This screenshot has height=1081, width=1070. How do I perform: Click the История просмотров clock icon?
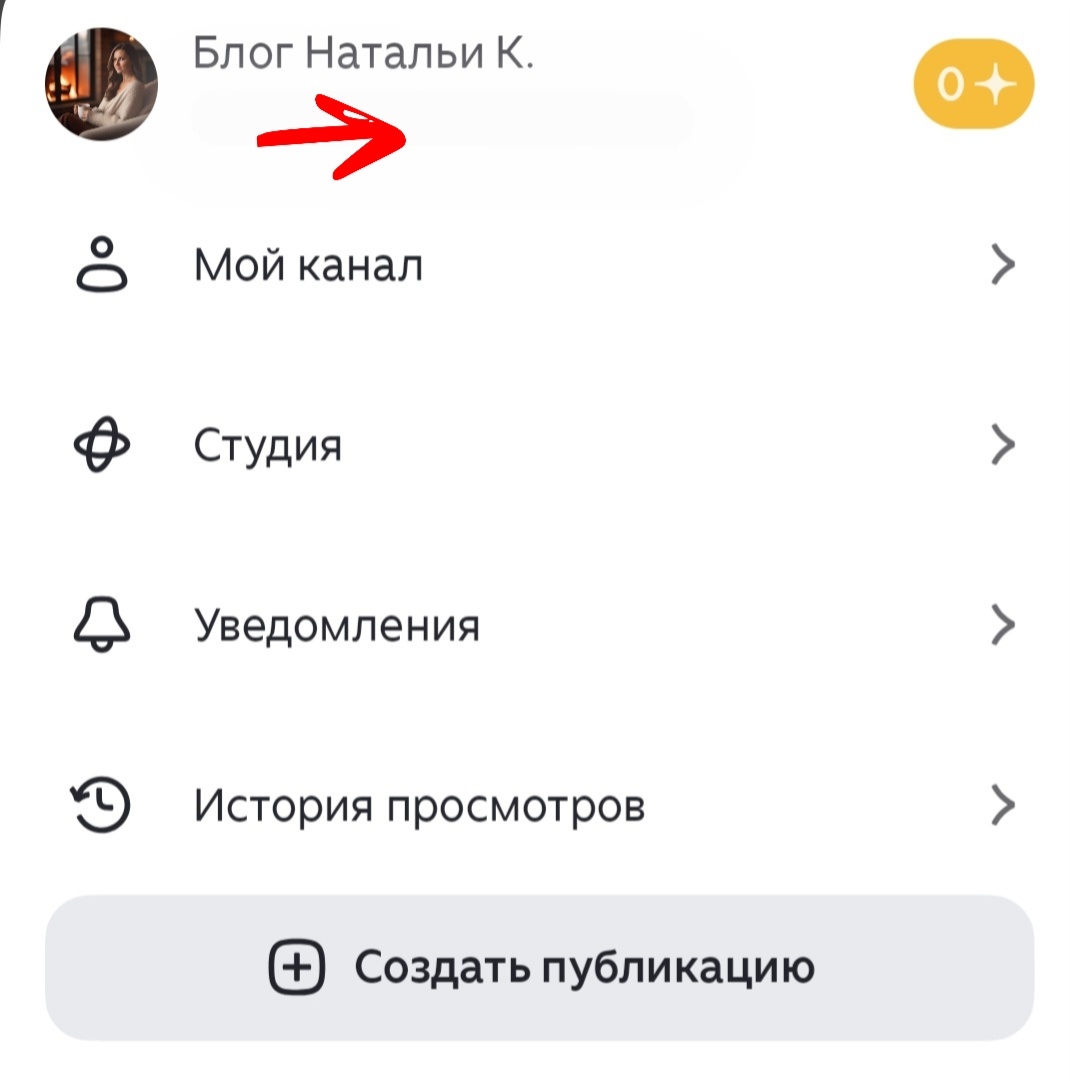coord(101,805)
